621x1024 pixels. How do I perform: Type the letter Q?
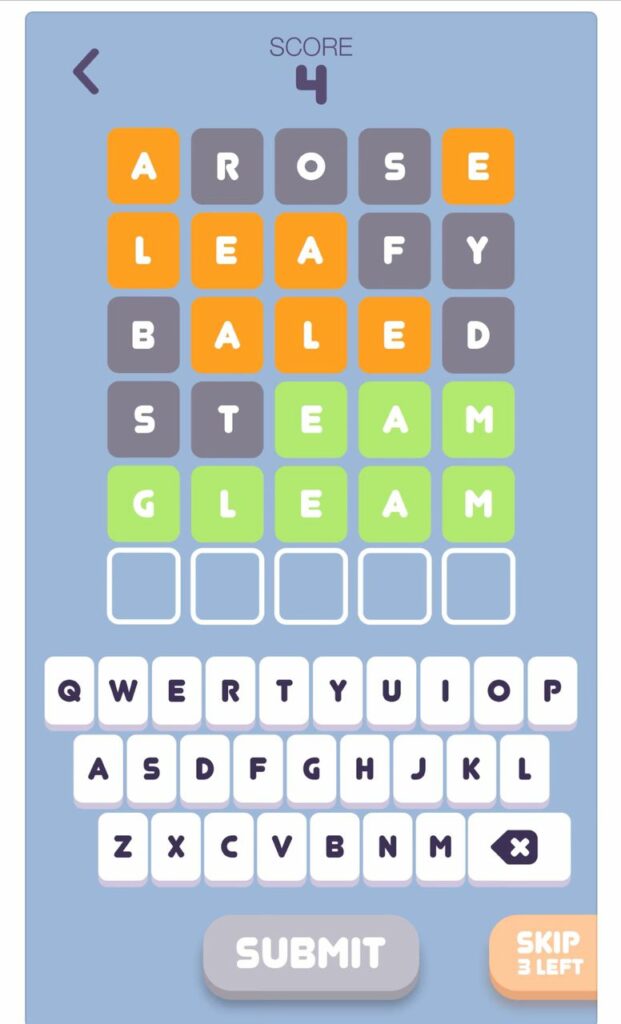[x=69, y=691]
